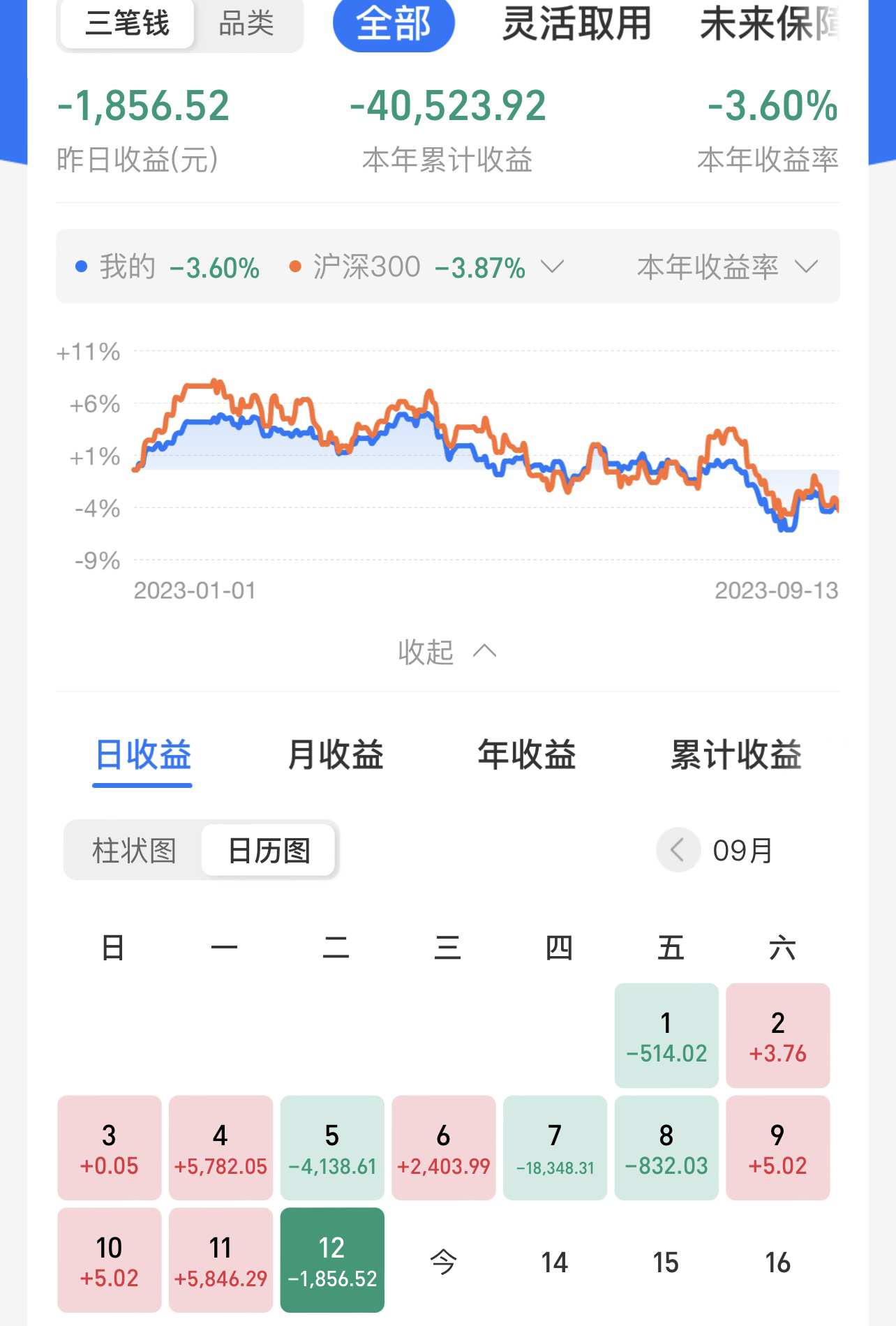Viewport: 896px width, 1326px height.
Task: Collapse the chart with 收起
Action: (x=447, y=652)
